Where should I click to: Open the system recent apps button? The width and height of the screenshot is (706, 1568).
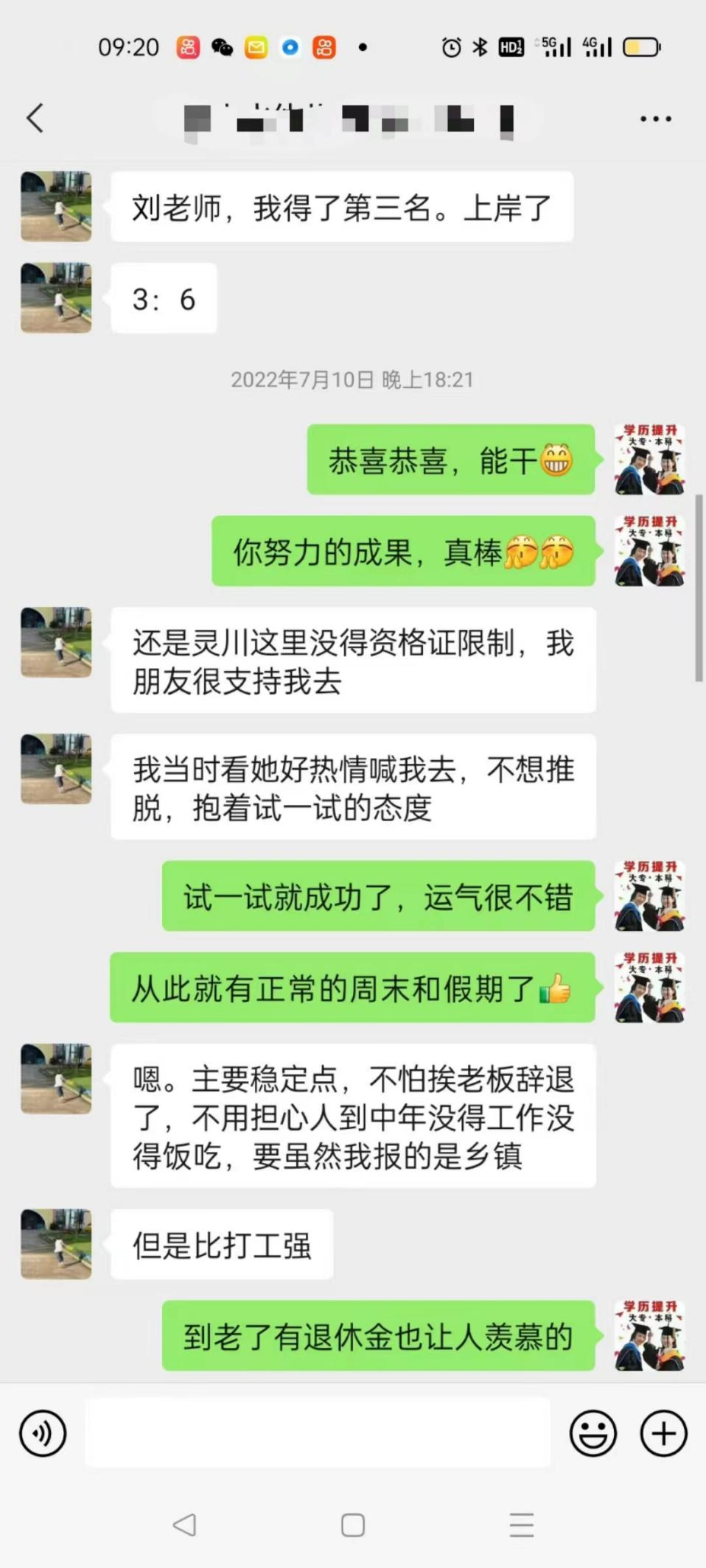pyautogui.click(x=521, y=1525)
